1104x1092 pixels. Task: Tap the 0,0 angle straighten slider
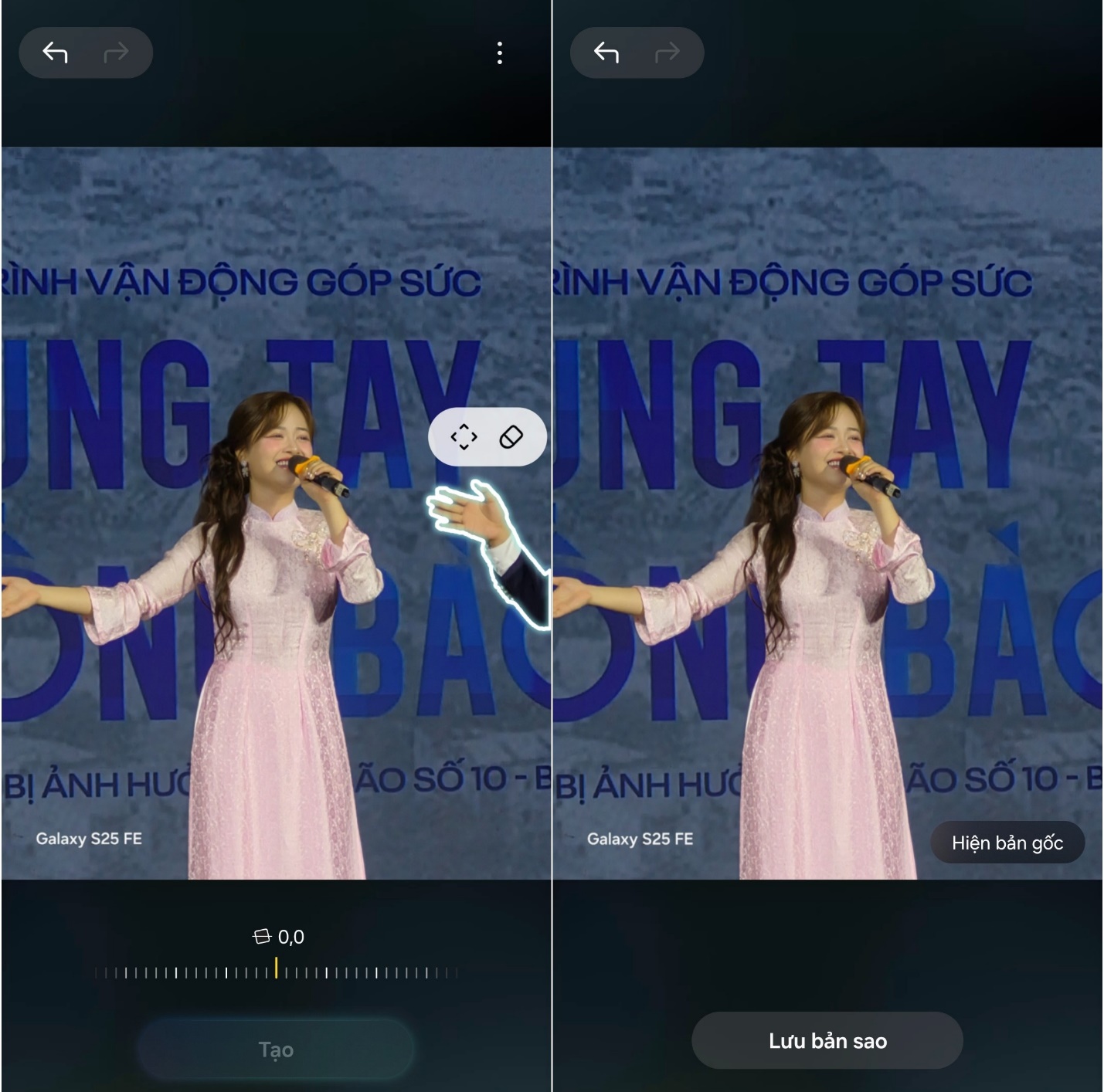point(276,972)
